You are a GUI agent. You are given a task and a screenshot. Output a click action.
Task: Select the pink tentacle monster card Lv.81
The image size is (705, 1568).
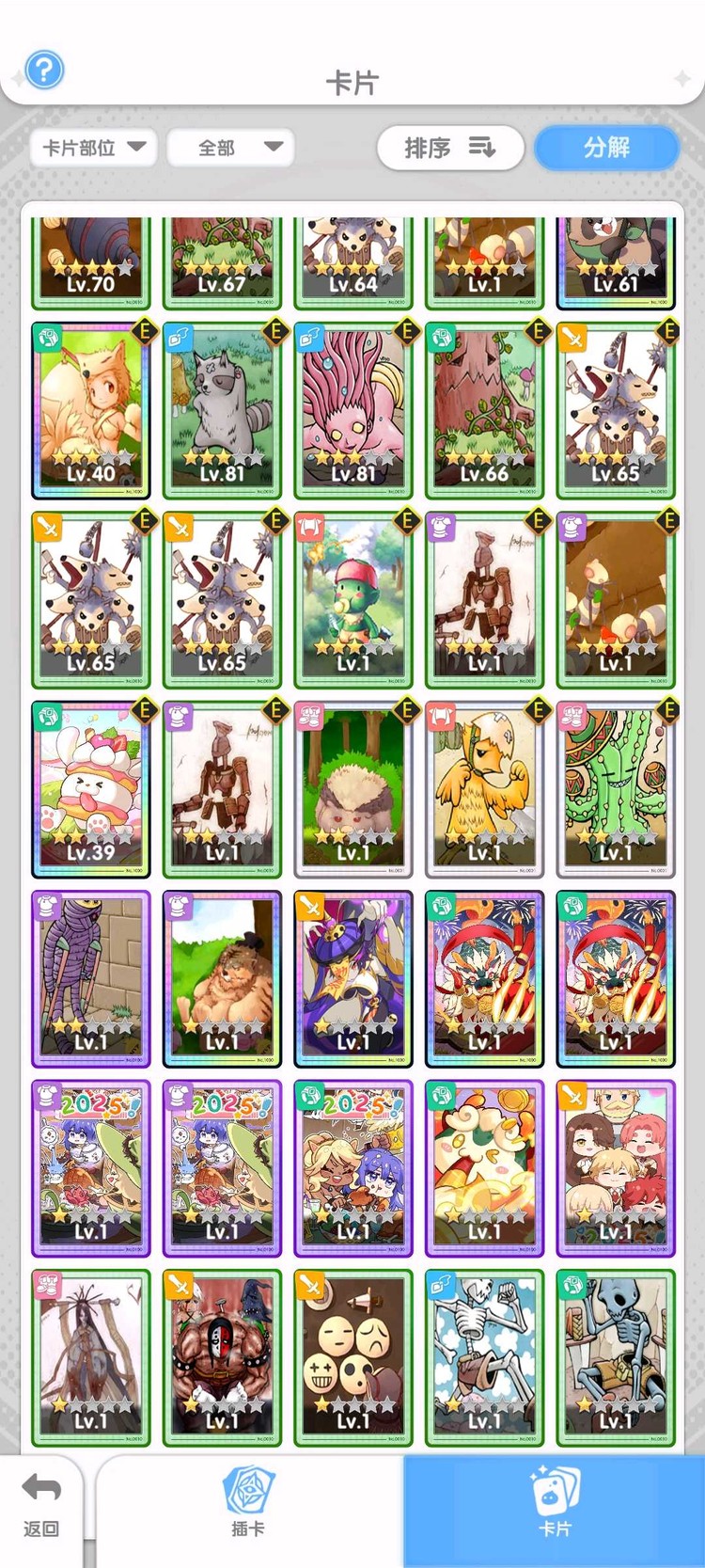pos(352,411)
